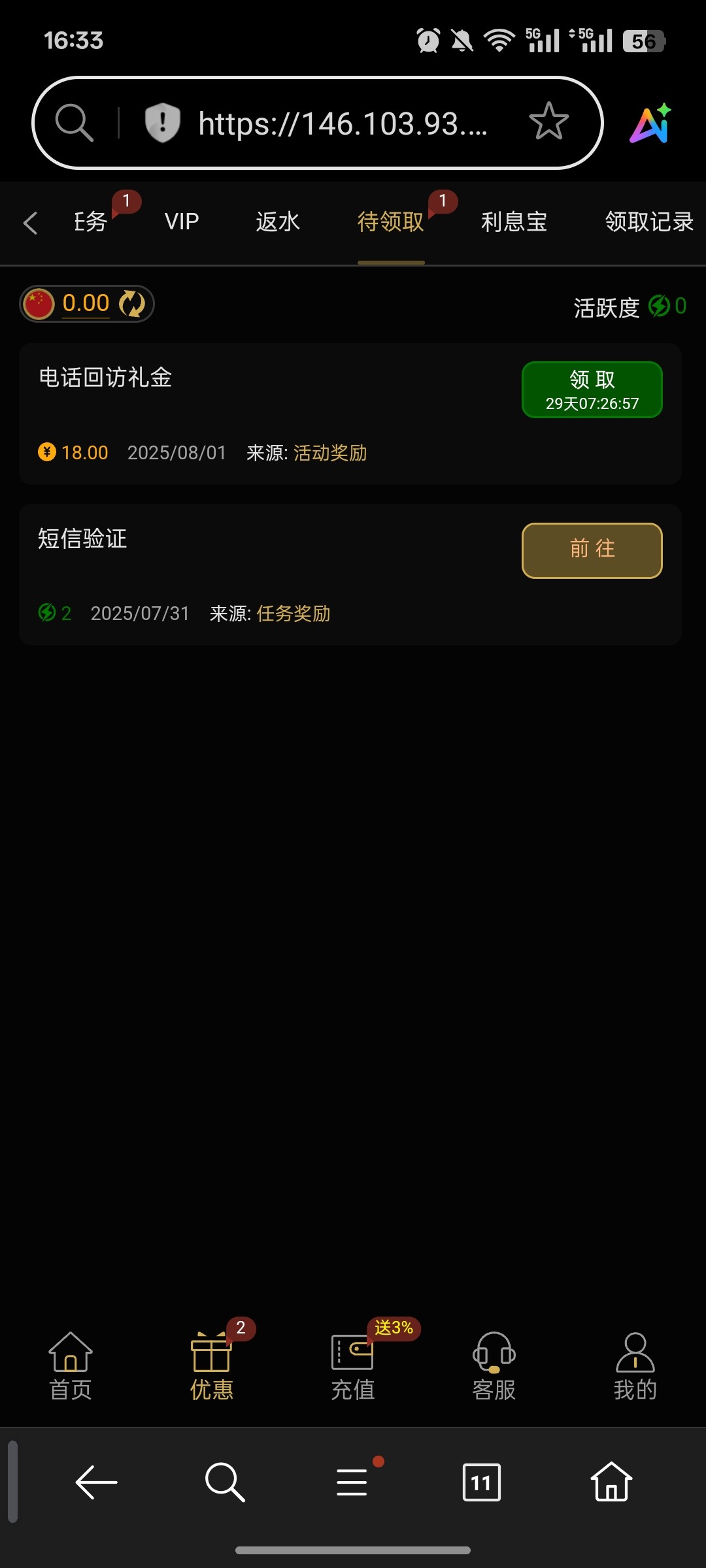Open the 活动奖励 source link
Viewport: 706px width, 1568px height.
(330, 452)
